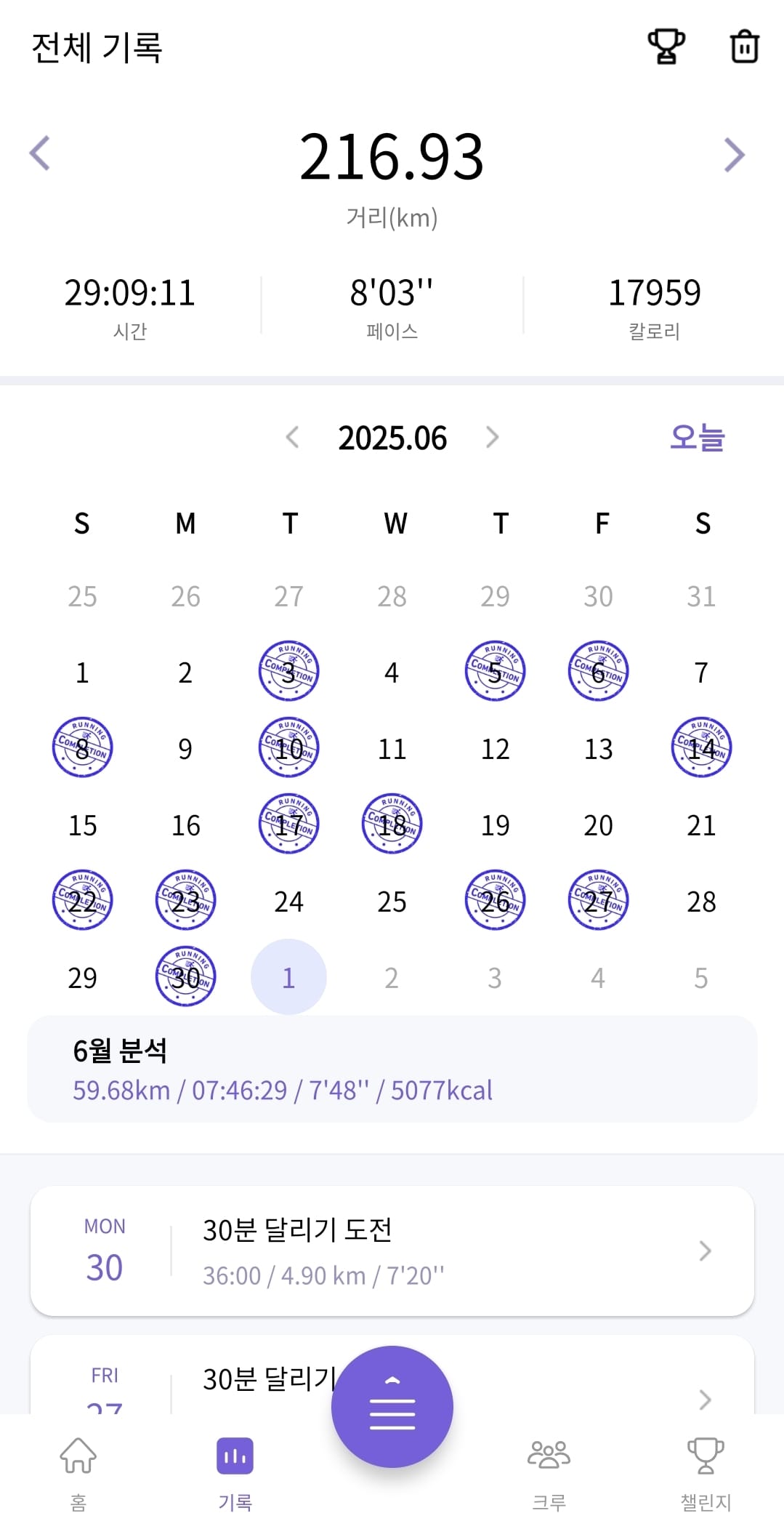Image resolution: width=784 pixels, height=1529 pixels.
Task: Go to next total record period
Action: tap(735, 155)
